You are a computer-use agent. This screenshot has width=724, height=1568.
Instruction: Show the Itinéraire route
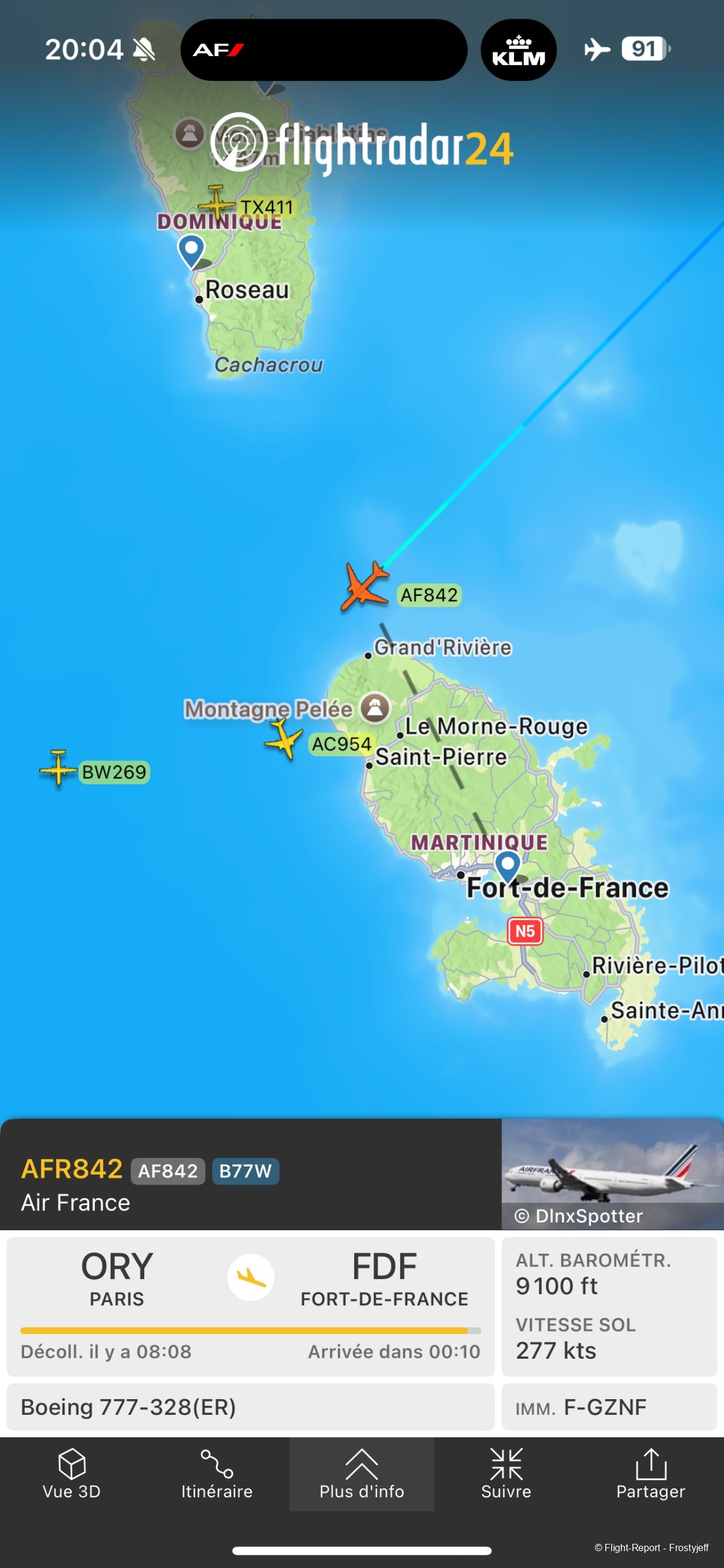[217, 1474]
